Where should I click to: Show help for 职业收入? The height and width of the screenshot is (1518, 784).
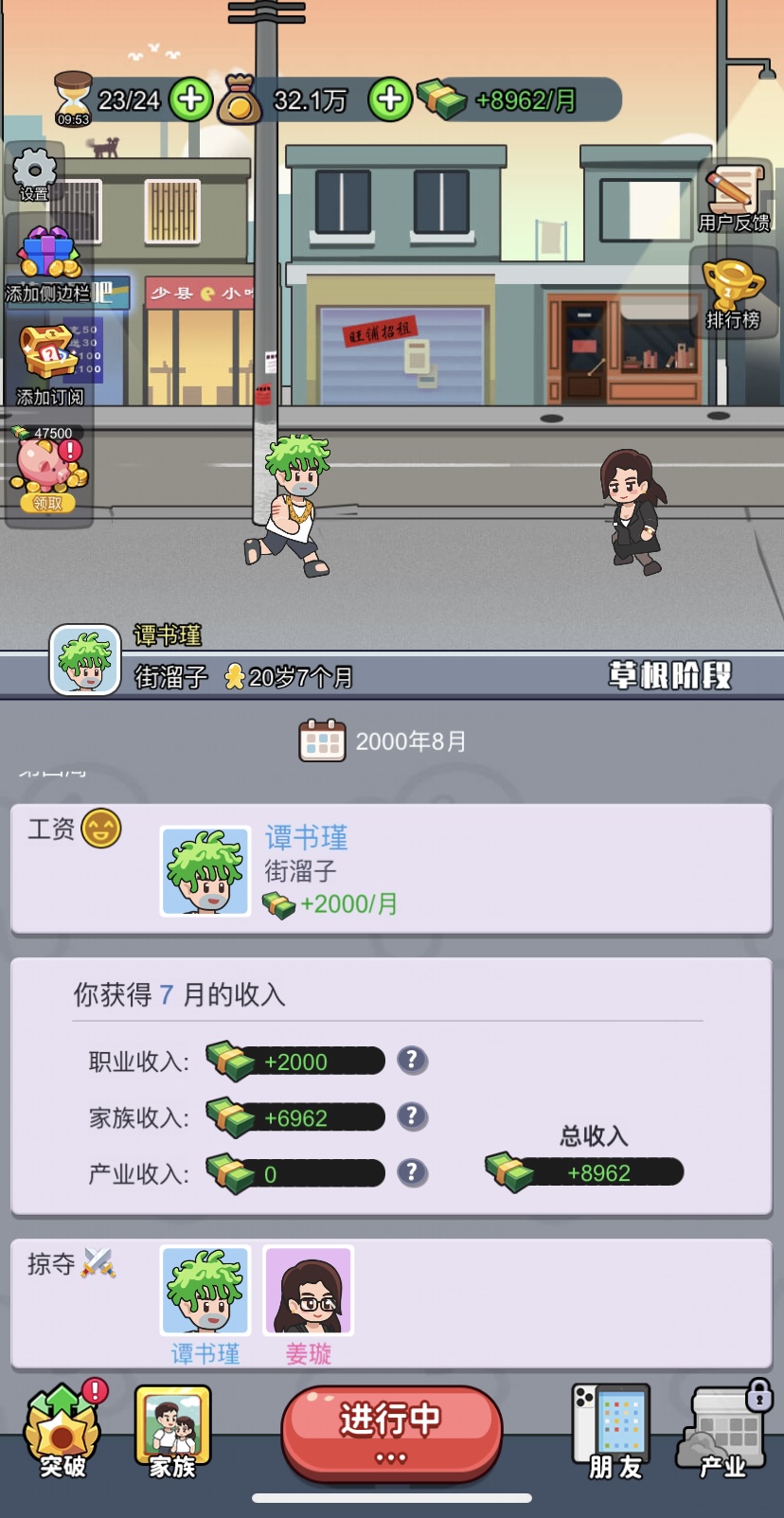pos(412,1060)
